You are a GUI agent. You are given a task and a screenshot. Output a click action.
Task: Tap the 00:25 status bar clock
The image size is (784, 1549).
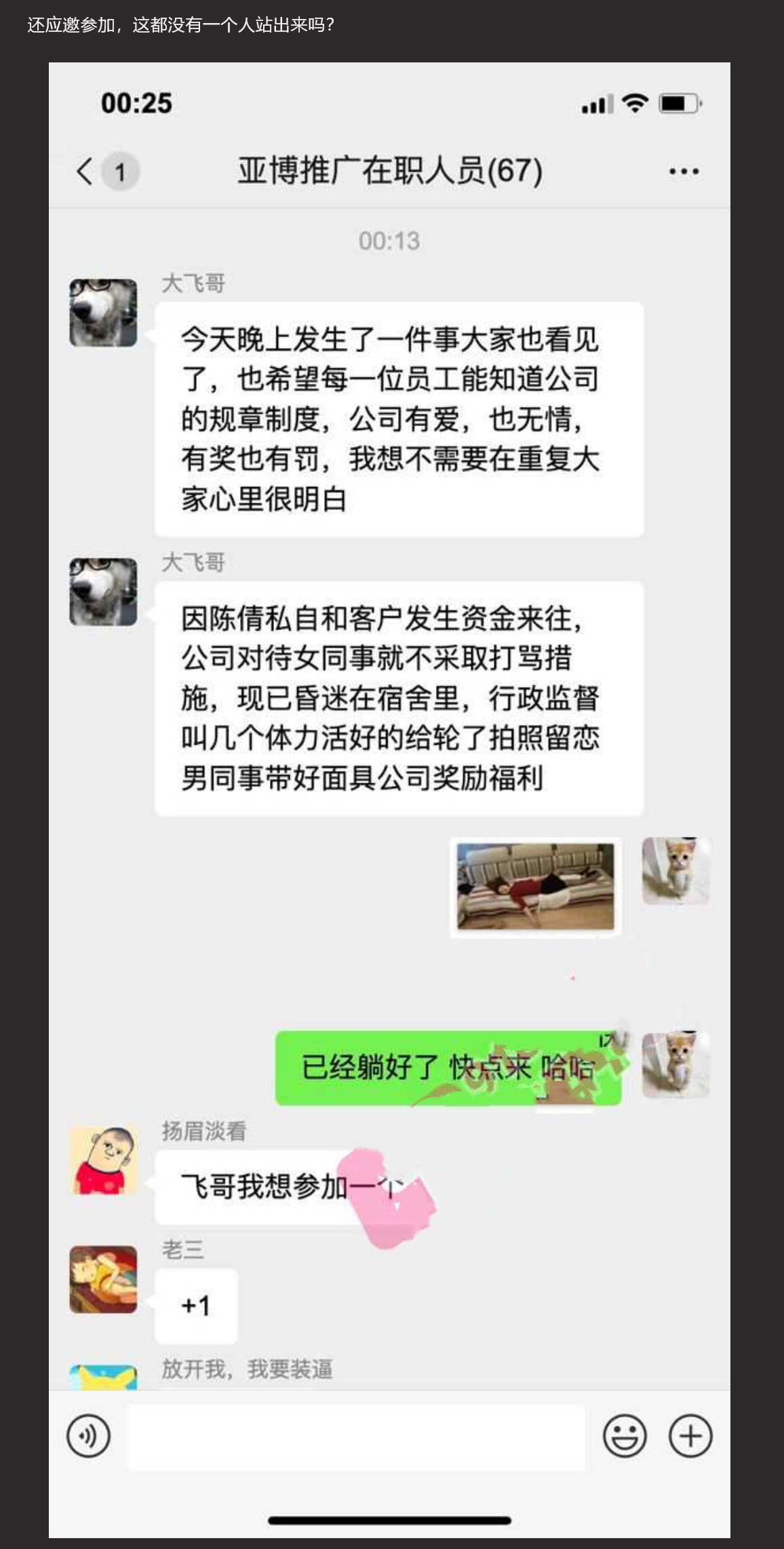coord(136,103)
